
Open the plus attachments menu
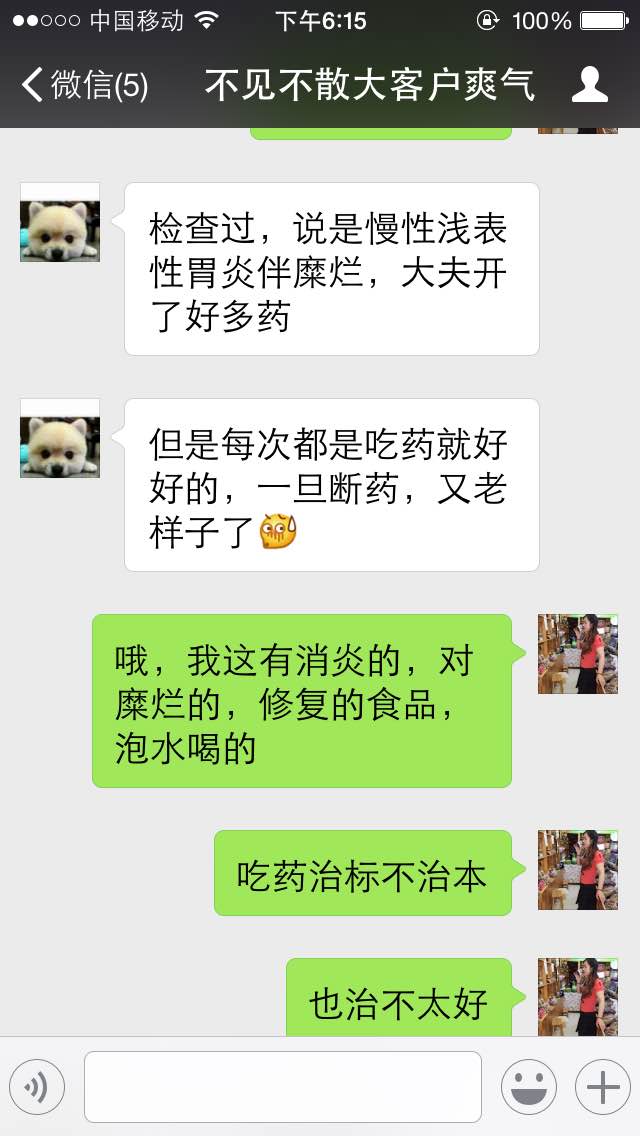point(603,1087)
